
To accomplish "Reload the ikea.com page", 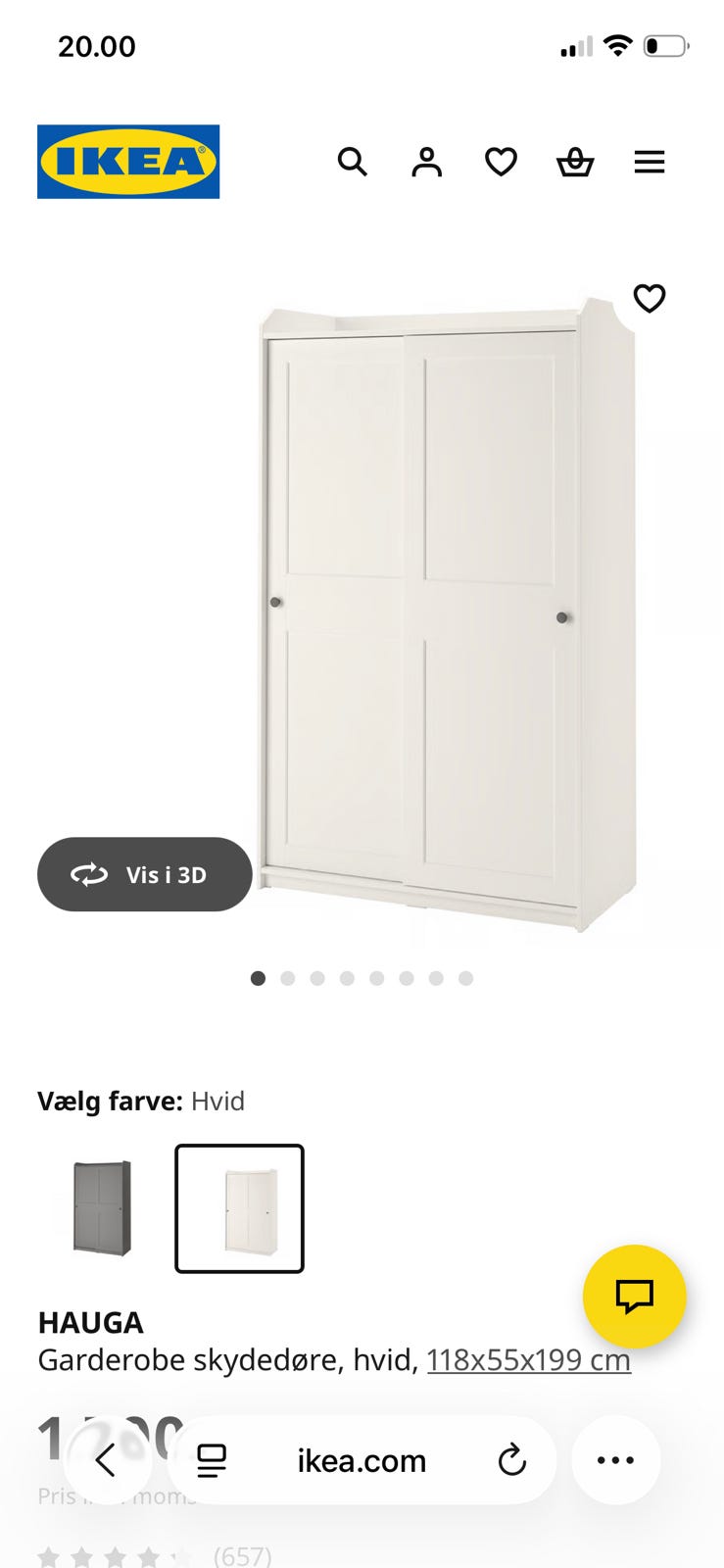I will [513, 1460].
